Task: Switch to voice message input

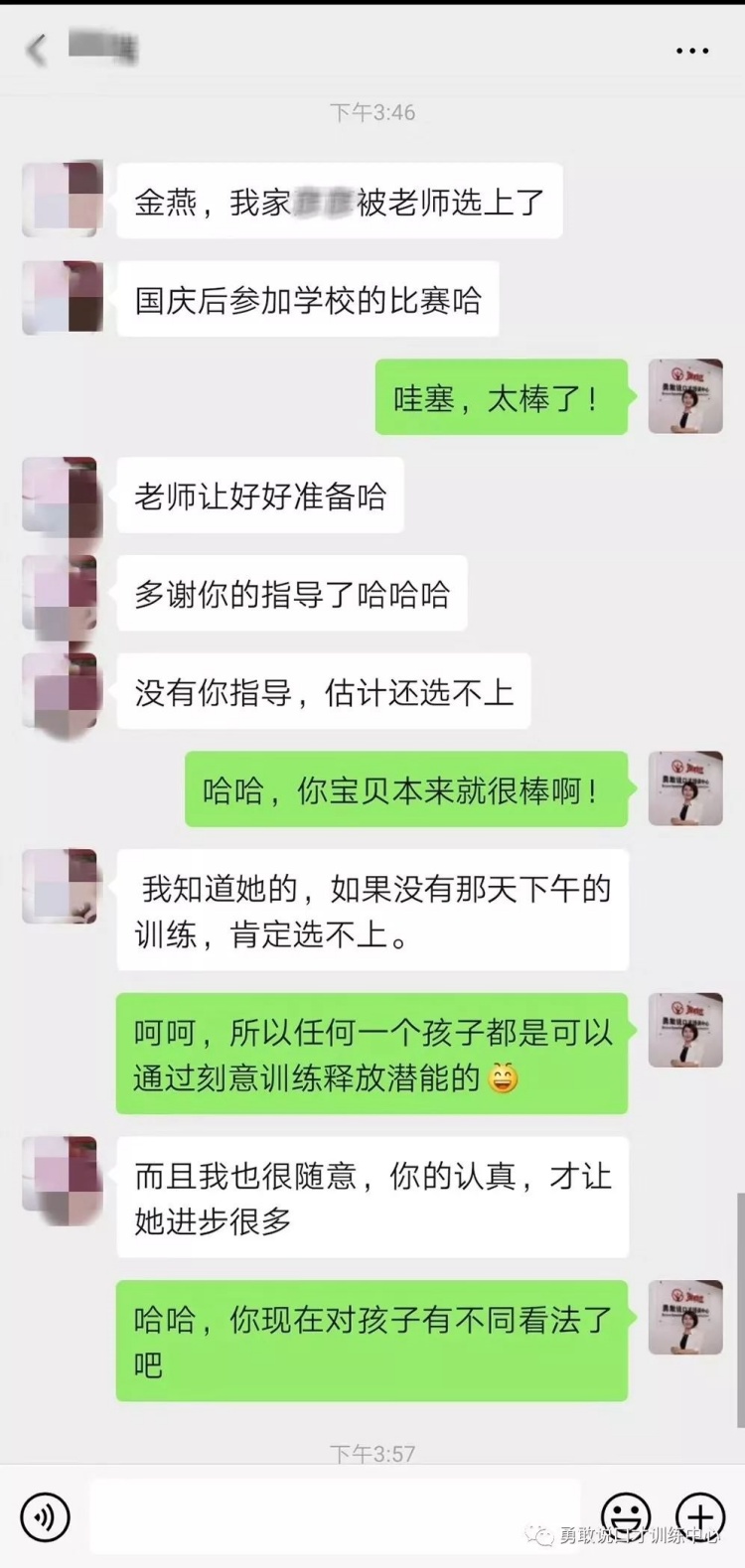Action: 45,1516
